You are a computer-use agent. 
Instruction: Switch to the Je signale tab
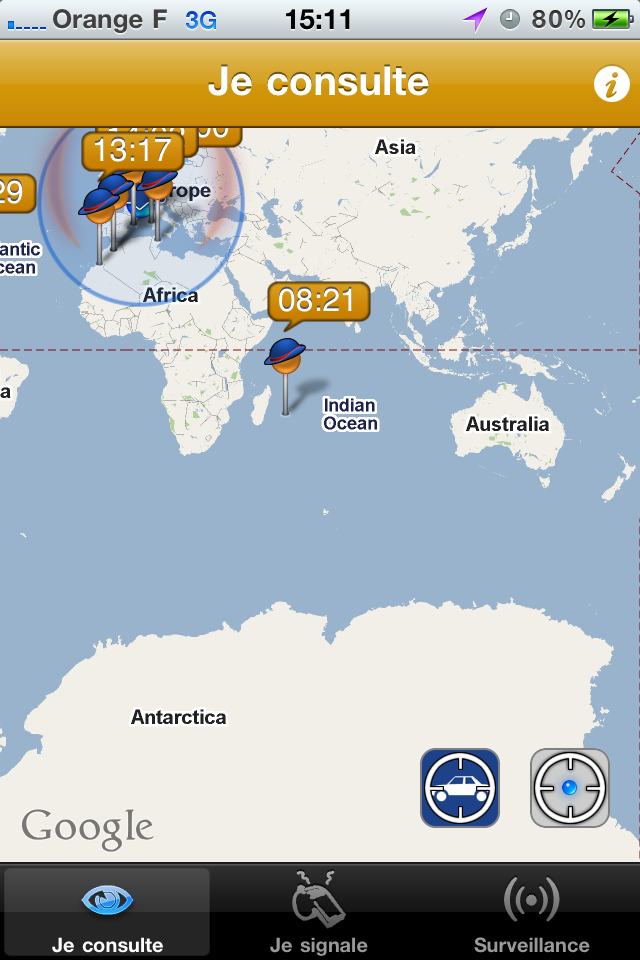pyautogui.click(x=319, y=912)
